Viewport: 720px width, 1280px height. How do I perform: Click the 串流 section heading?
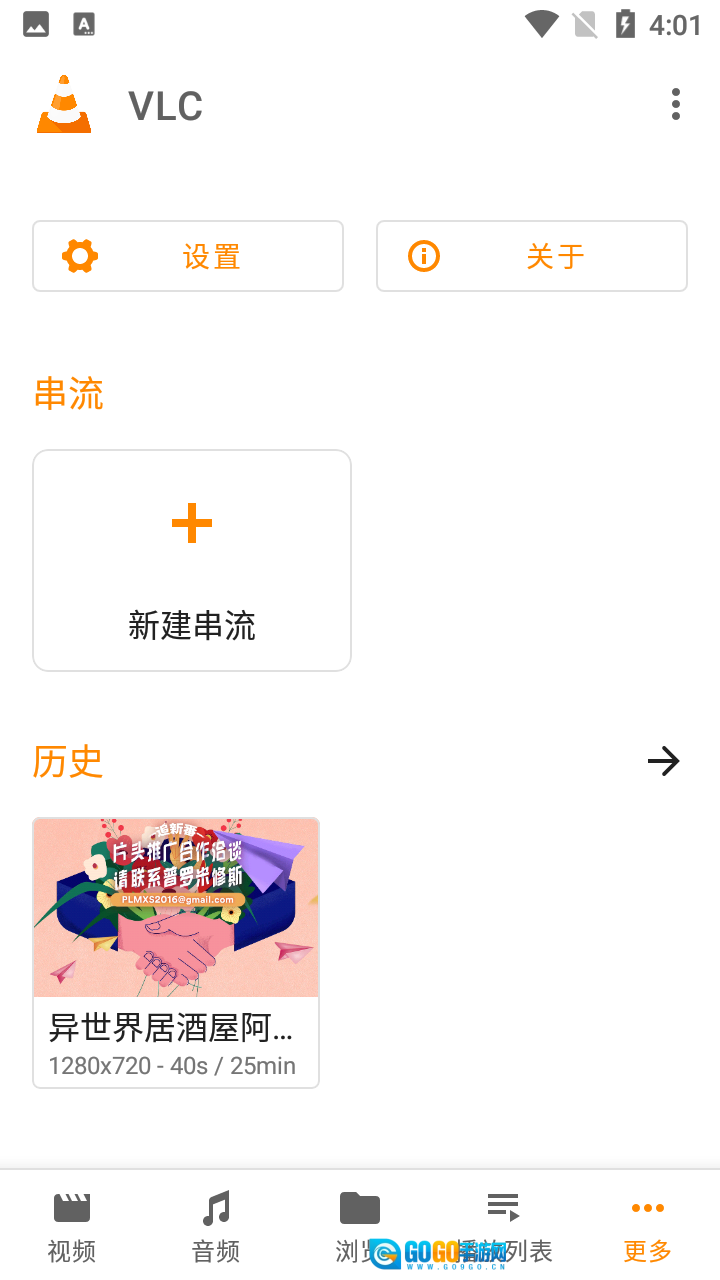pos(68,394)
